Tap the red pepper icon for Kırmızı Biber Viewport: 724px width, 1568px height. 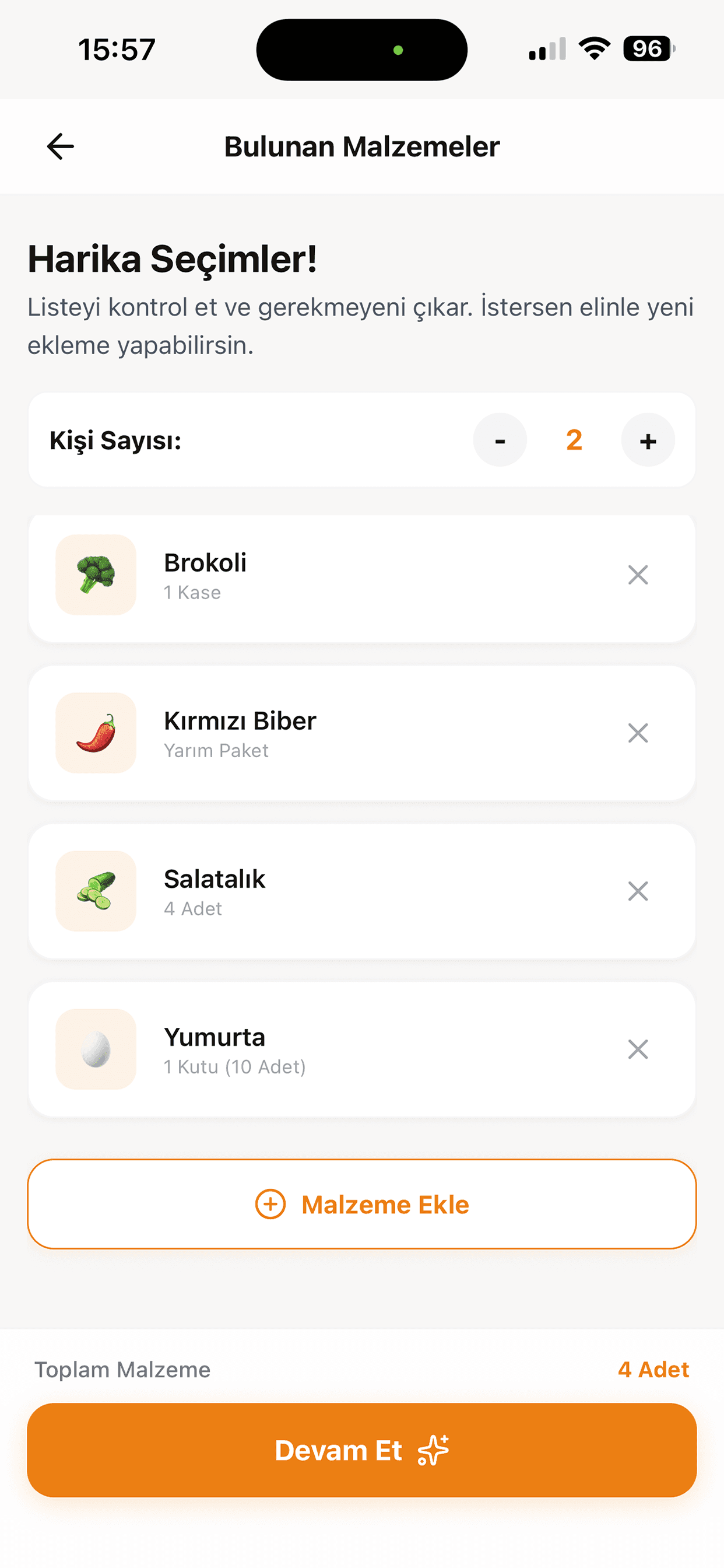coord(96,733)
